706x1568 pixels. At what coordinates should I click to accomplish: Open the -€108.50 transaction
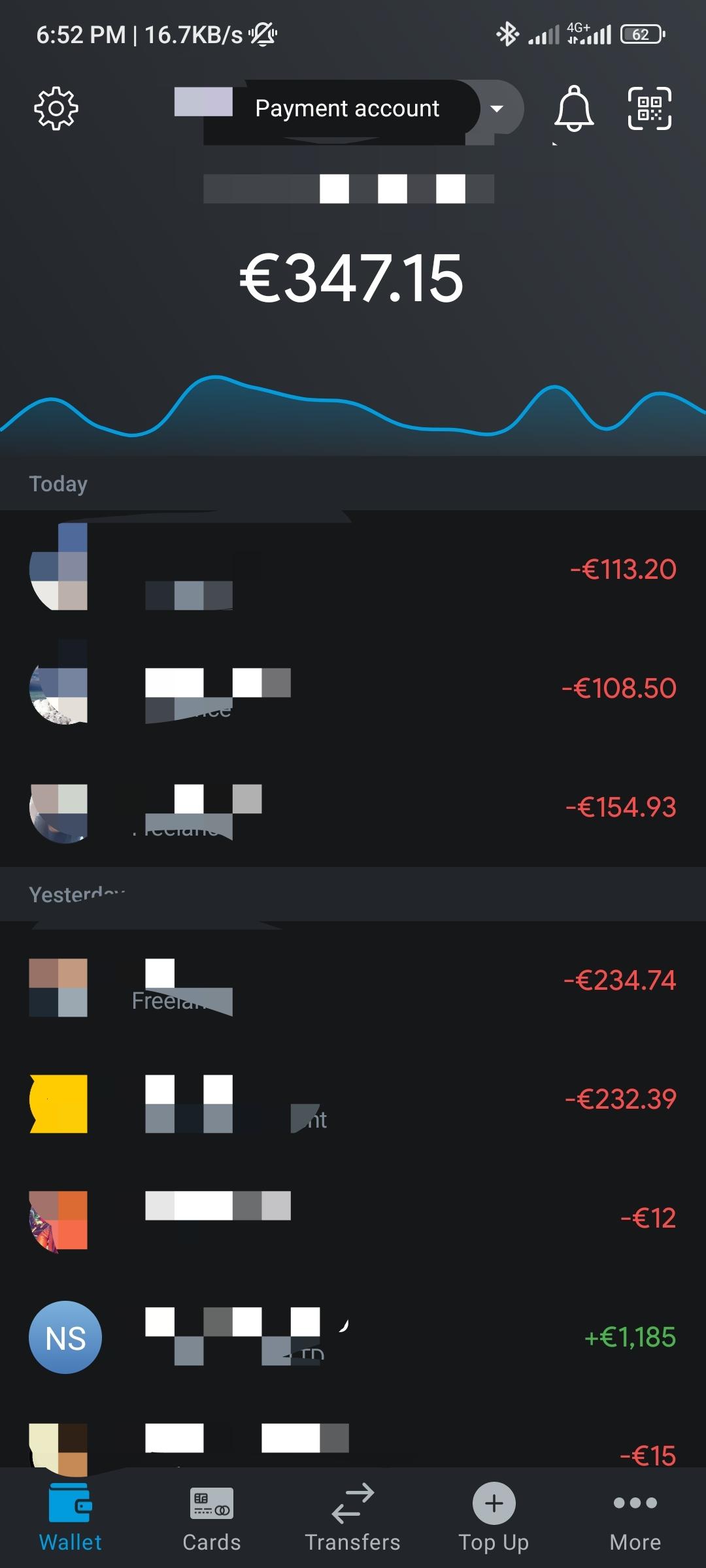point(353,689)
